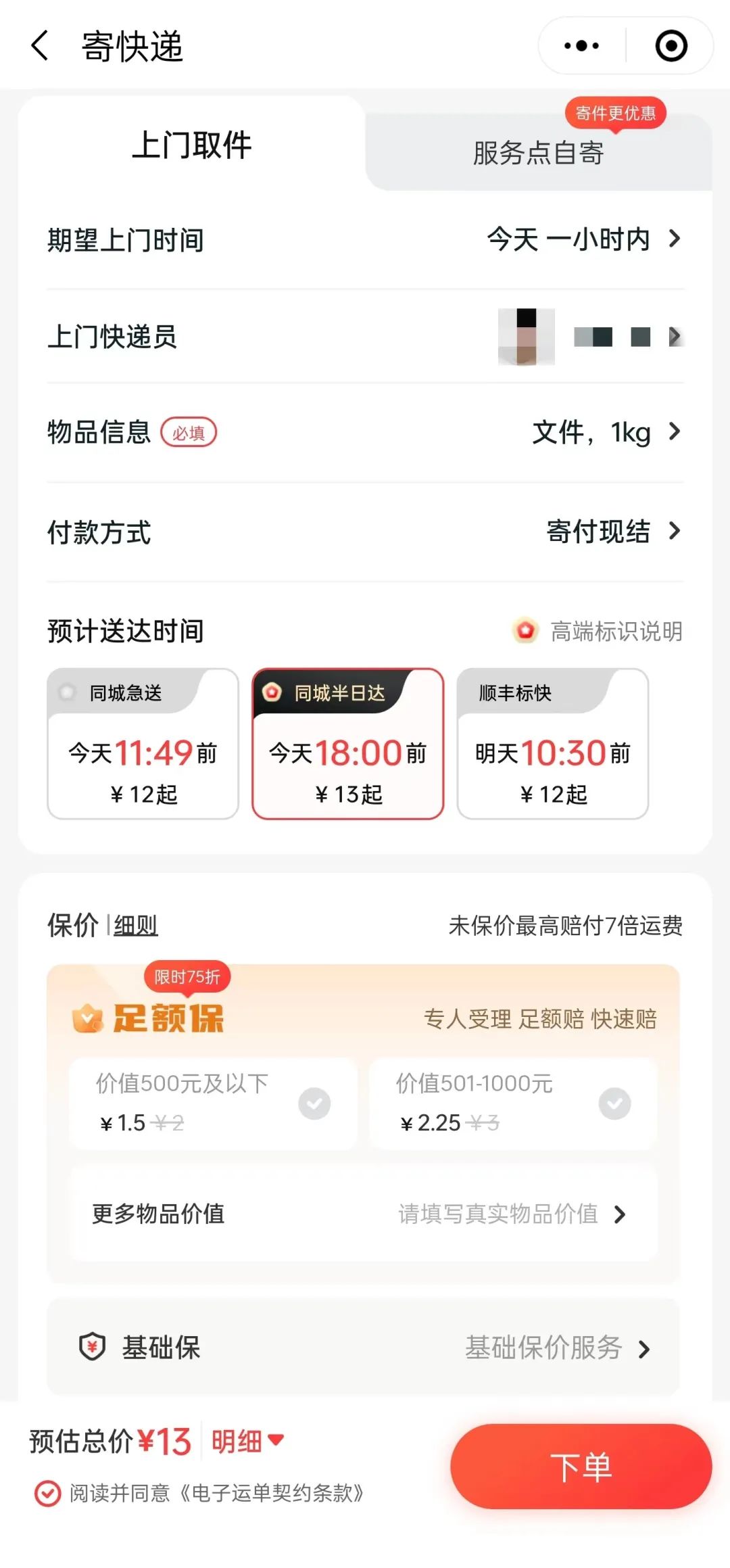The height and width of the screenshot is (1568, 730).
Task: Open 基础保 basic insurance service
Action: (x=364, y=1348)
